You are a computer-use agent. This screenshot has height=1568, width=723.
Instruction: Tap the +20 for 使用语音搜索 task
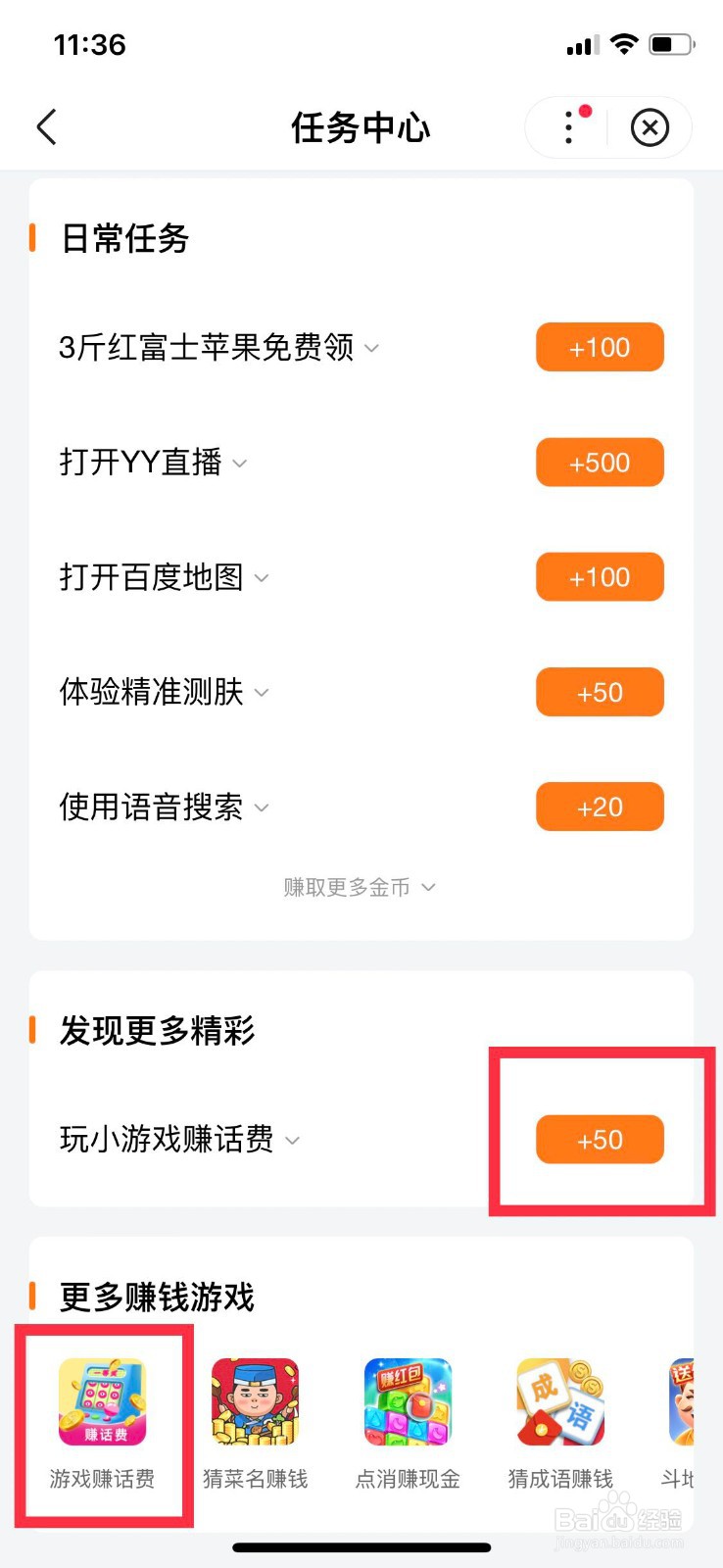coord(600,807)
